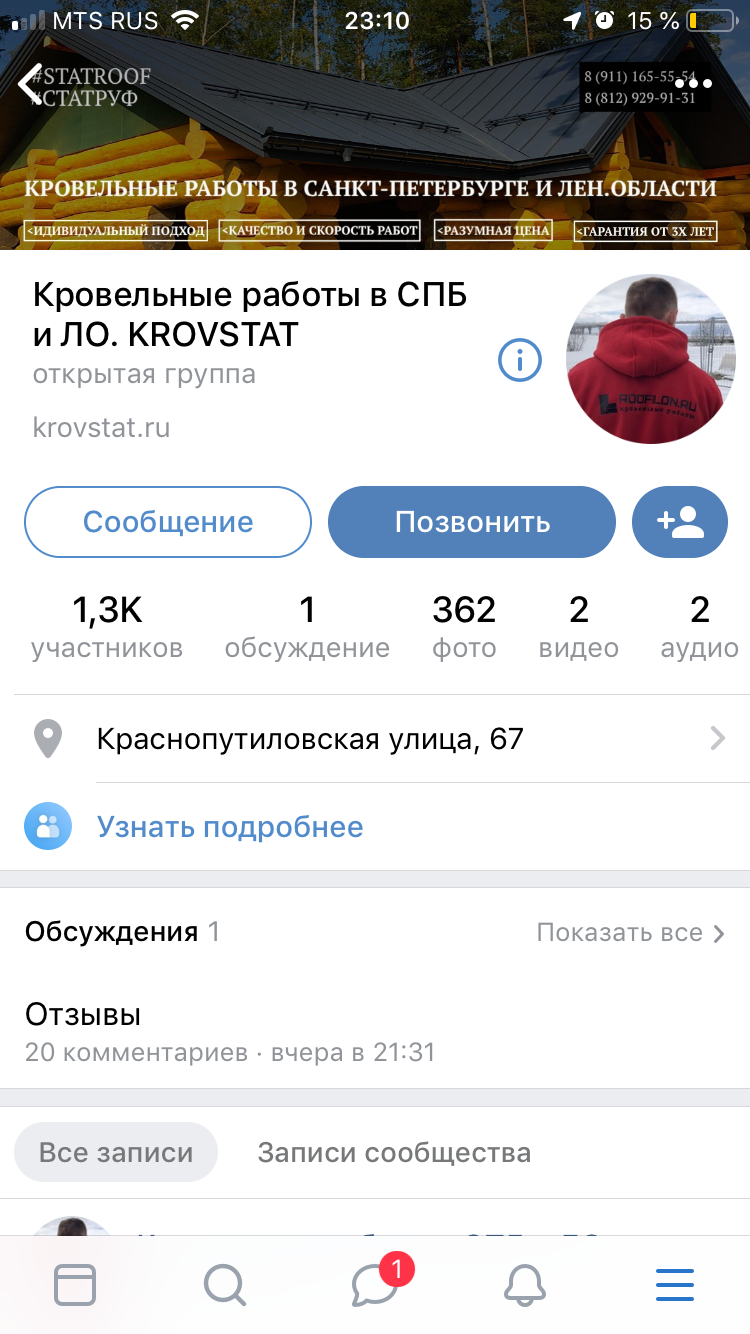Open the hamburger menu icon in bottom bar

pyautogui.click(x=674, y=1285)
